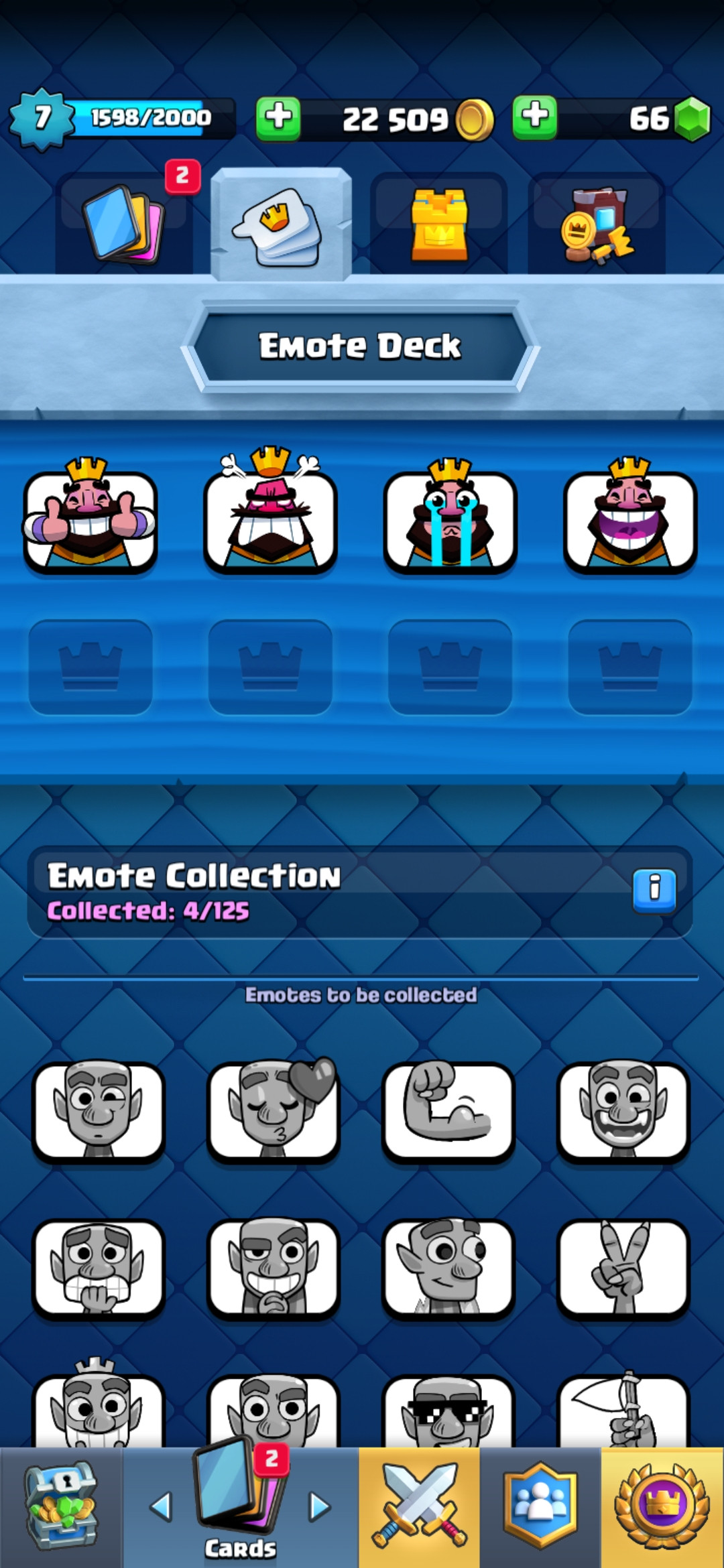
Task: View the peace sign hand emote
Action: point(623,1268)
